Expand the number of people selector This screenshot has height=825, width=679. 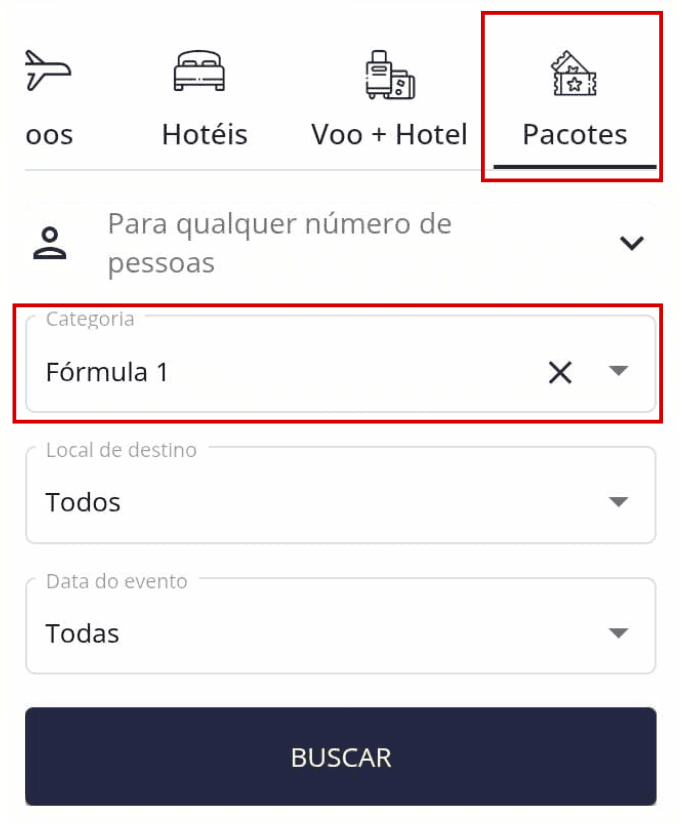coord(631,243)
